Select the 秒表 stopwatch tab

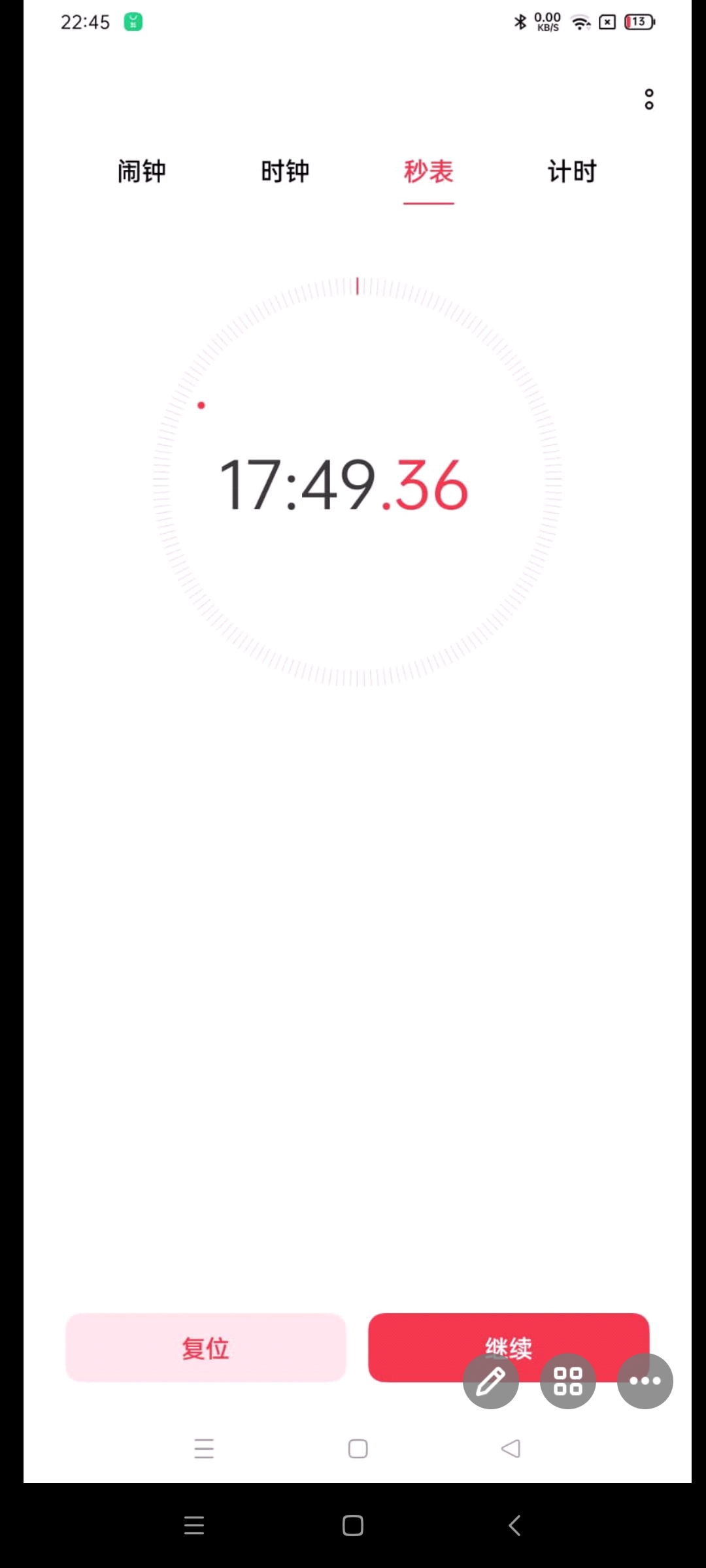pos(429,171)
